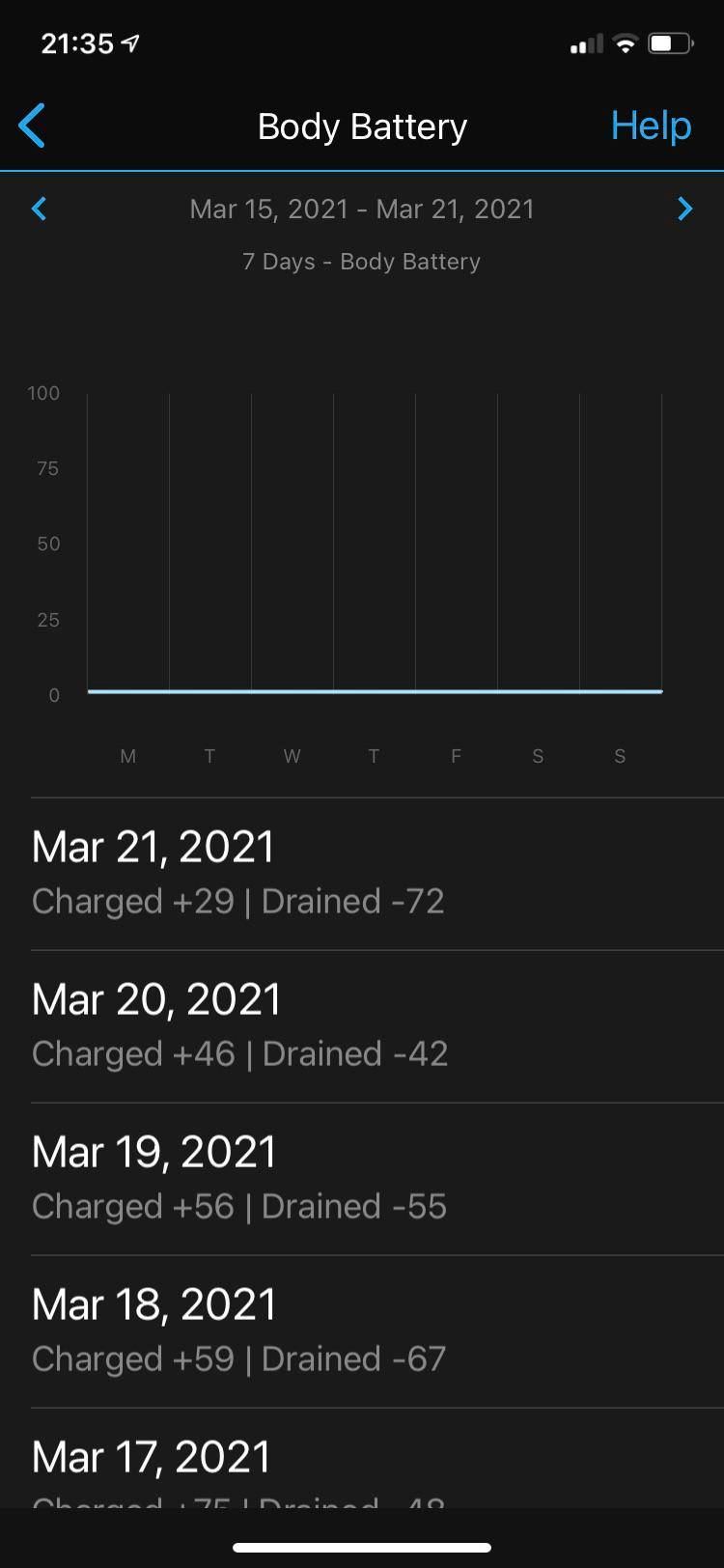Tap the Sunday column label on chart
Screen dimensions: 724x1568
pos(619,756)
